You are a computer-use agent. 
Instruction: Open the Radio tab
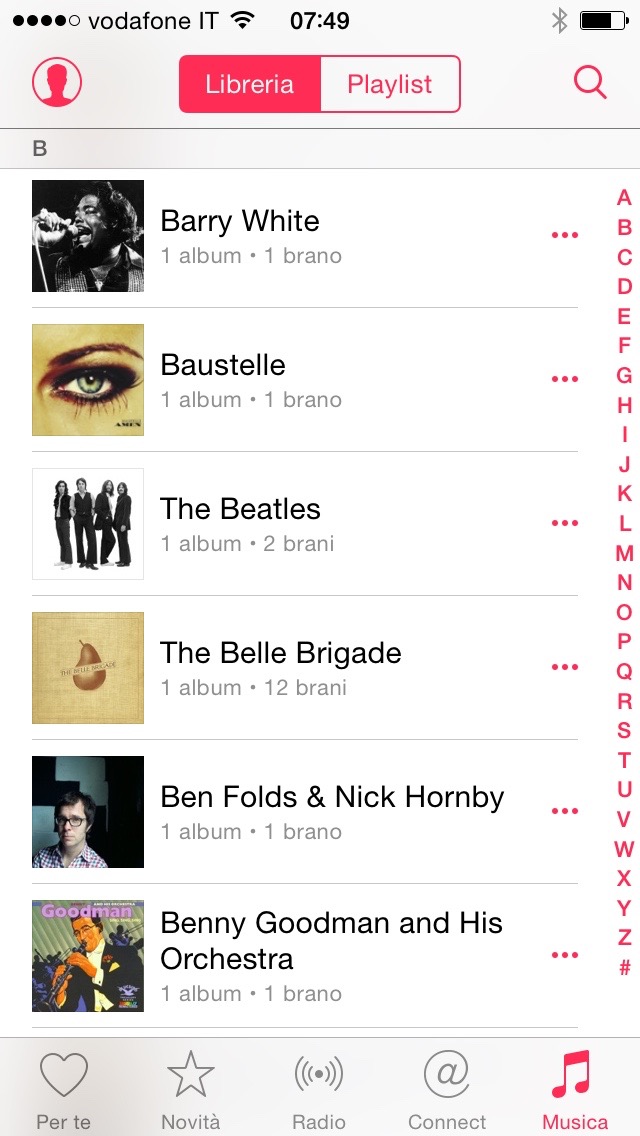point(319,1088)
